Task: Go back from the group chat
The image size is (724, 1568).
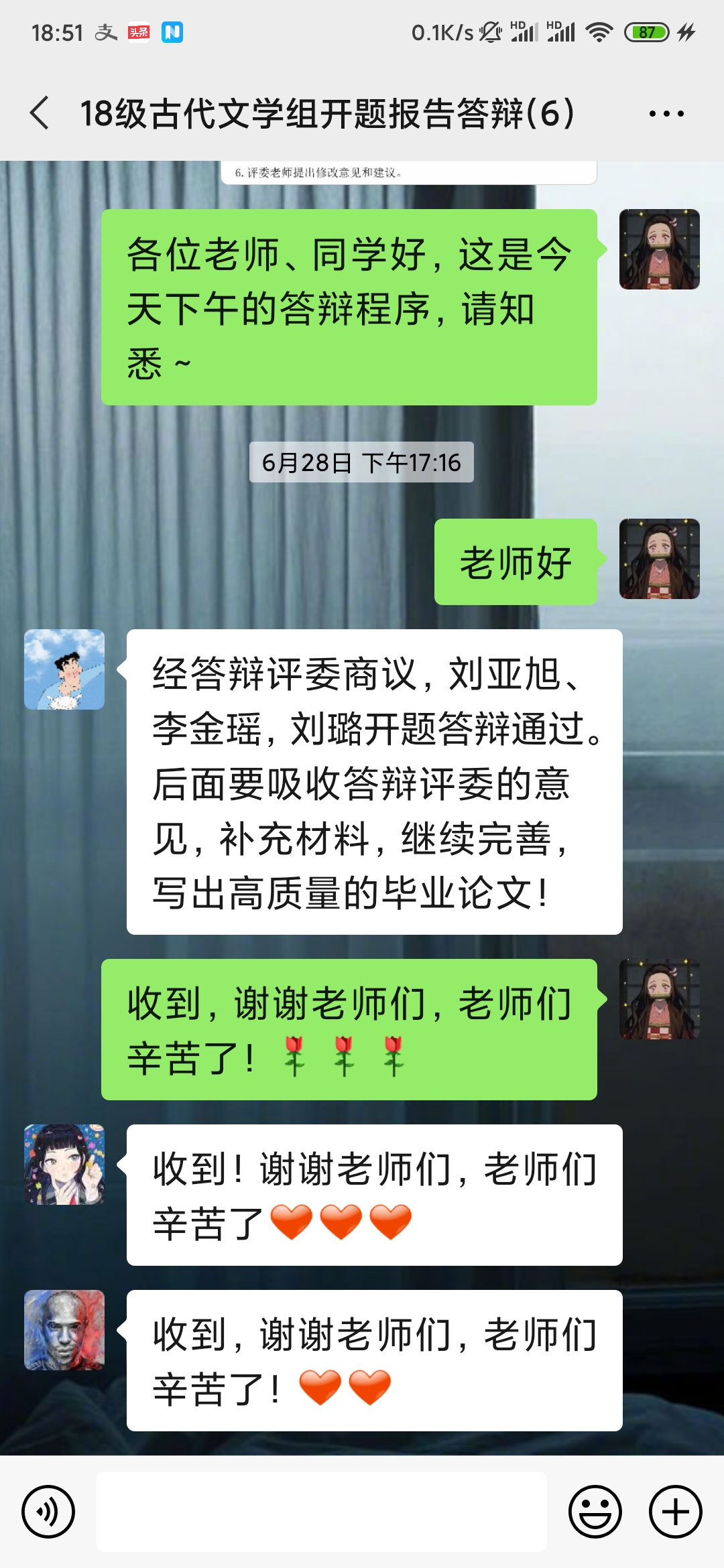Action: (x=40, y=113)
